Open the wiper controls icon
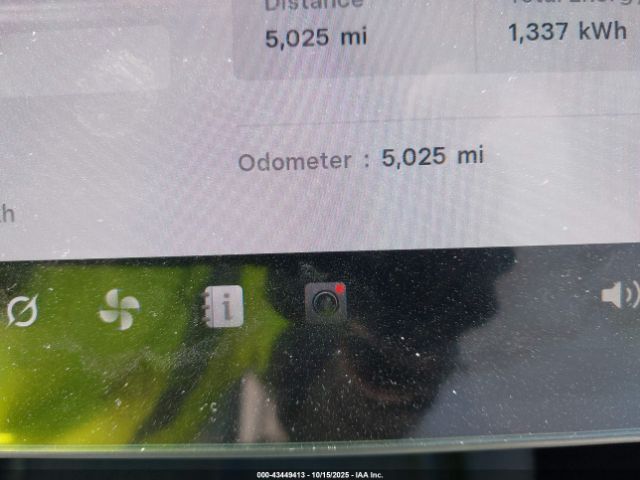Screen dimensions: 640x480 20,312
